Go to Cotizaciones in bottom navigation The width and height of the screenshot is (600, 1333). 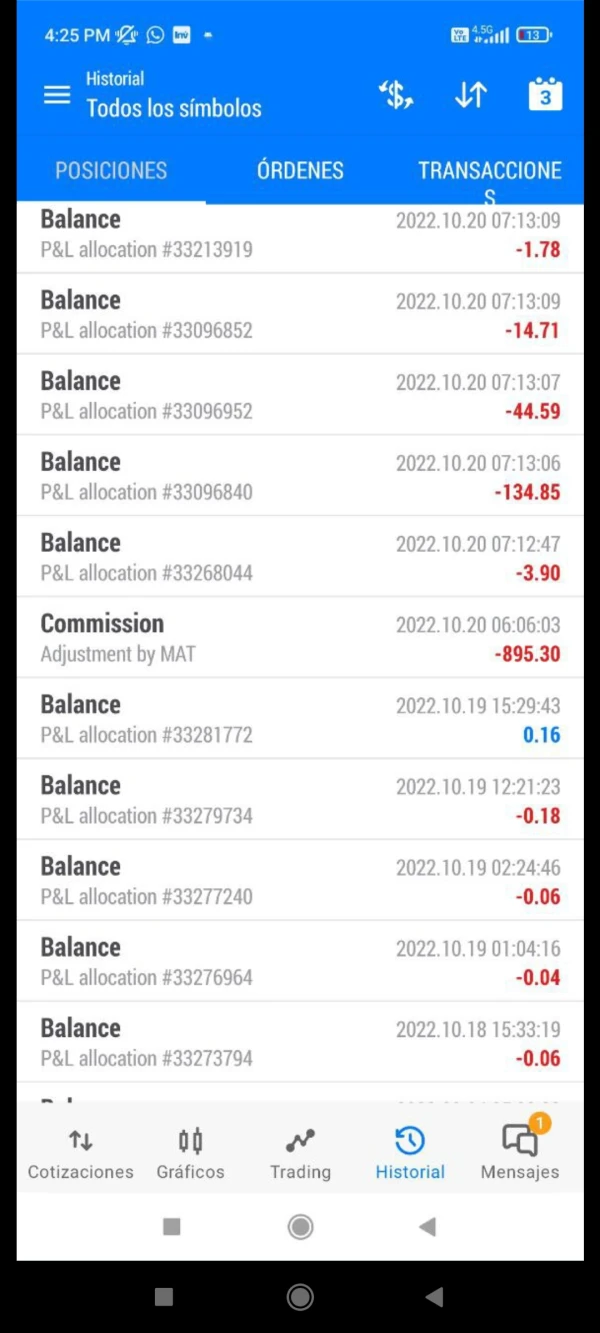tap(81, 1154)
